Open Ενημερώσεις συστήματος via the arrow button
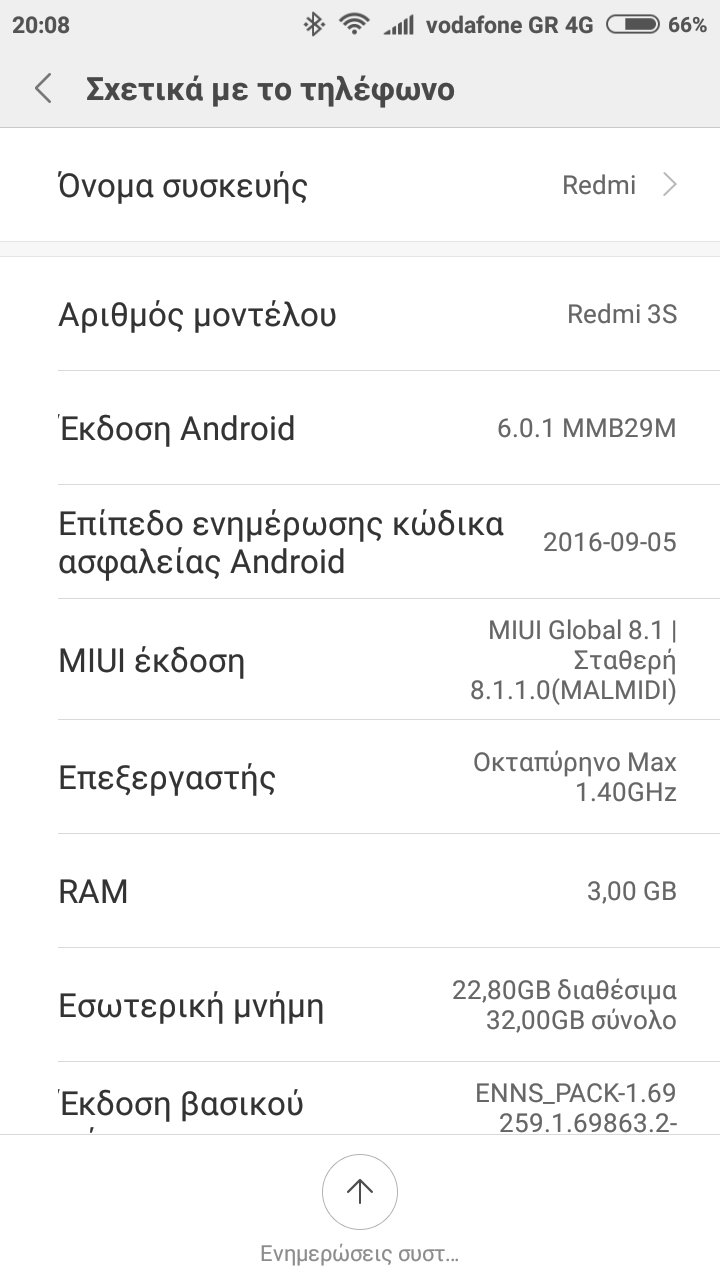The image size is (720, 1280). coord(360,1191)
